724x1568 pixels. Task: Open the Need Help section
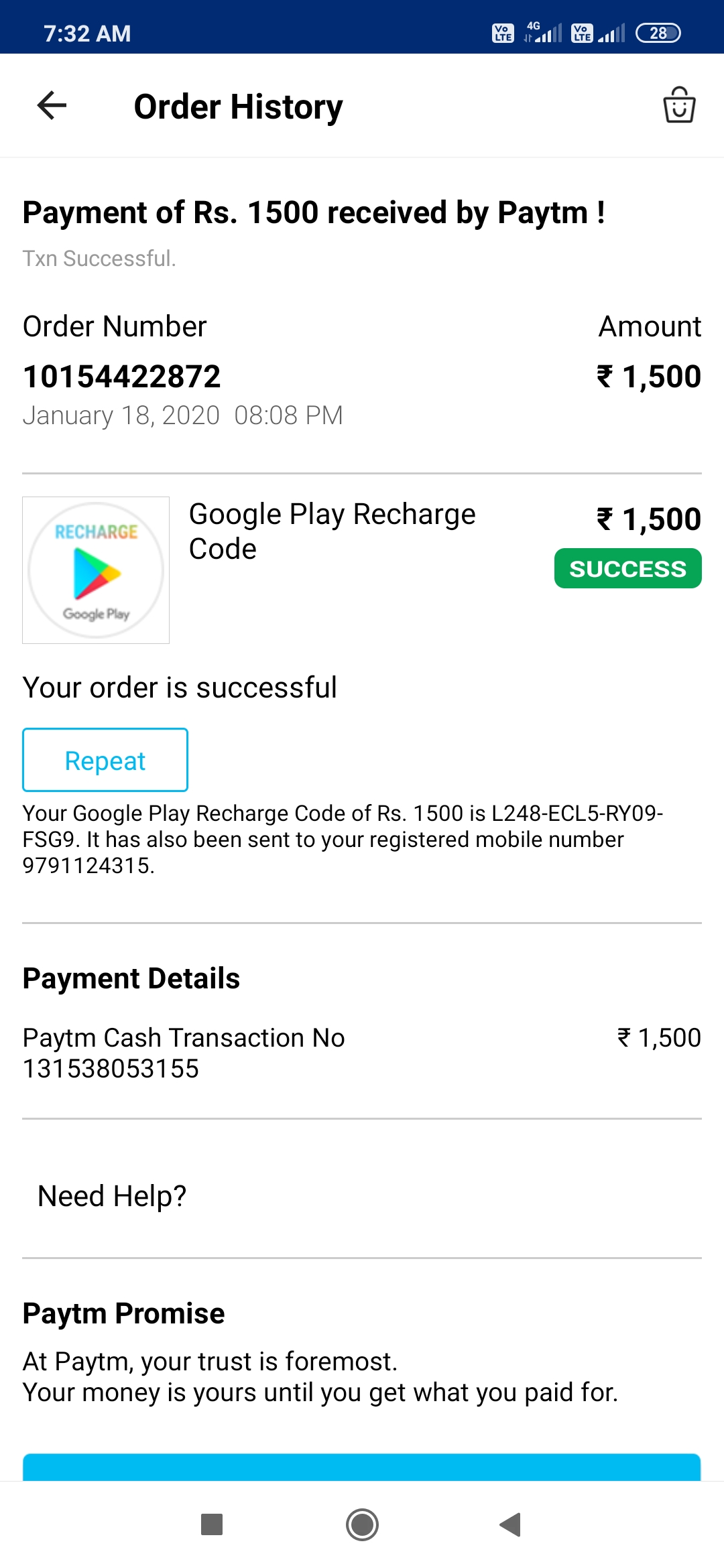[x=112, y=1196]
